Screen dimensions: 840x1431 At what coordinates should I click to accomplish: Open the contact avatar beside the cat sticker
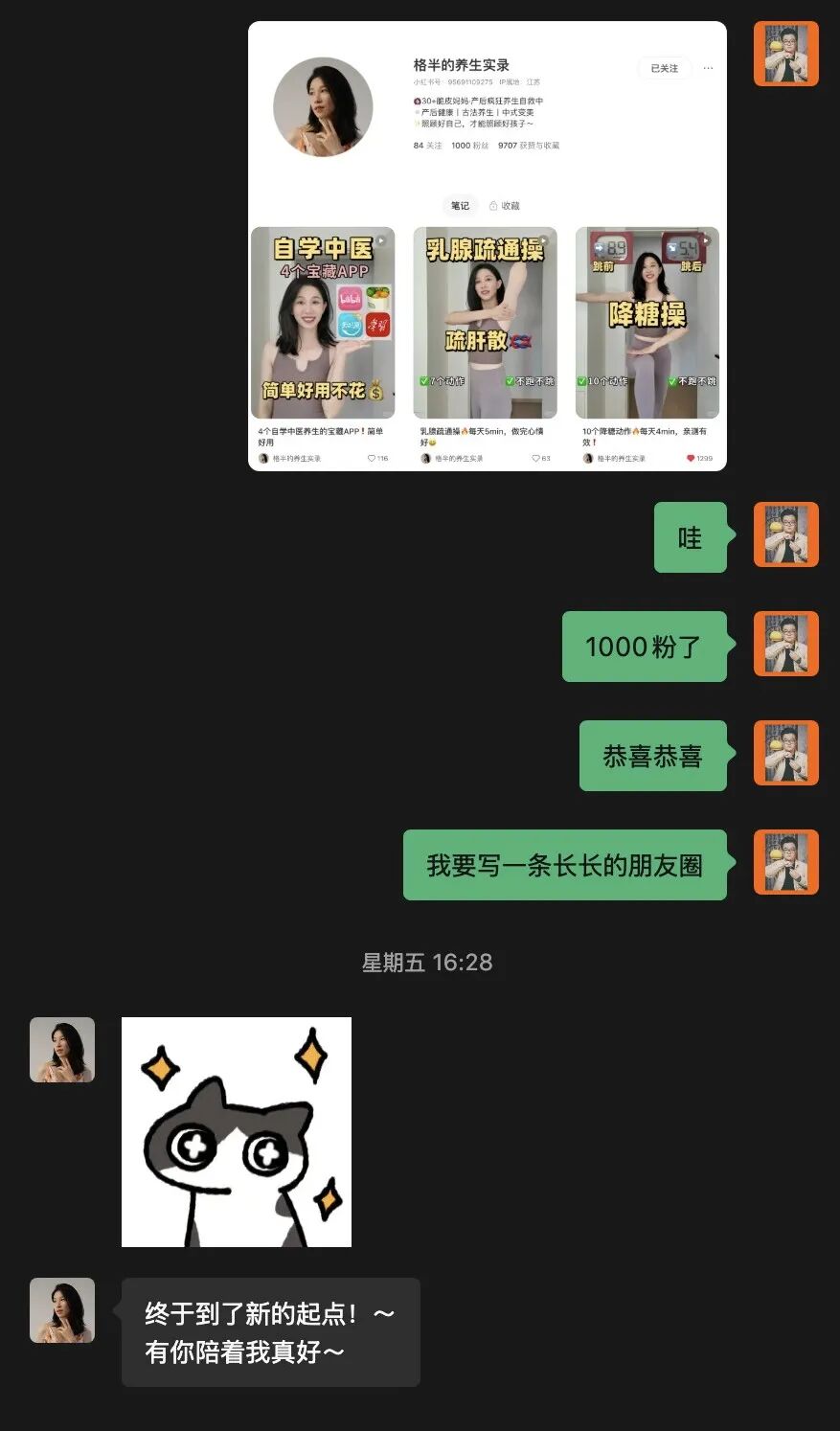62,1050
